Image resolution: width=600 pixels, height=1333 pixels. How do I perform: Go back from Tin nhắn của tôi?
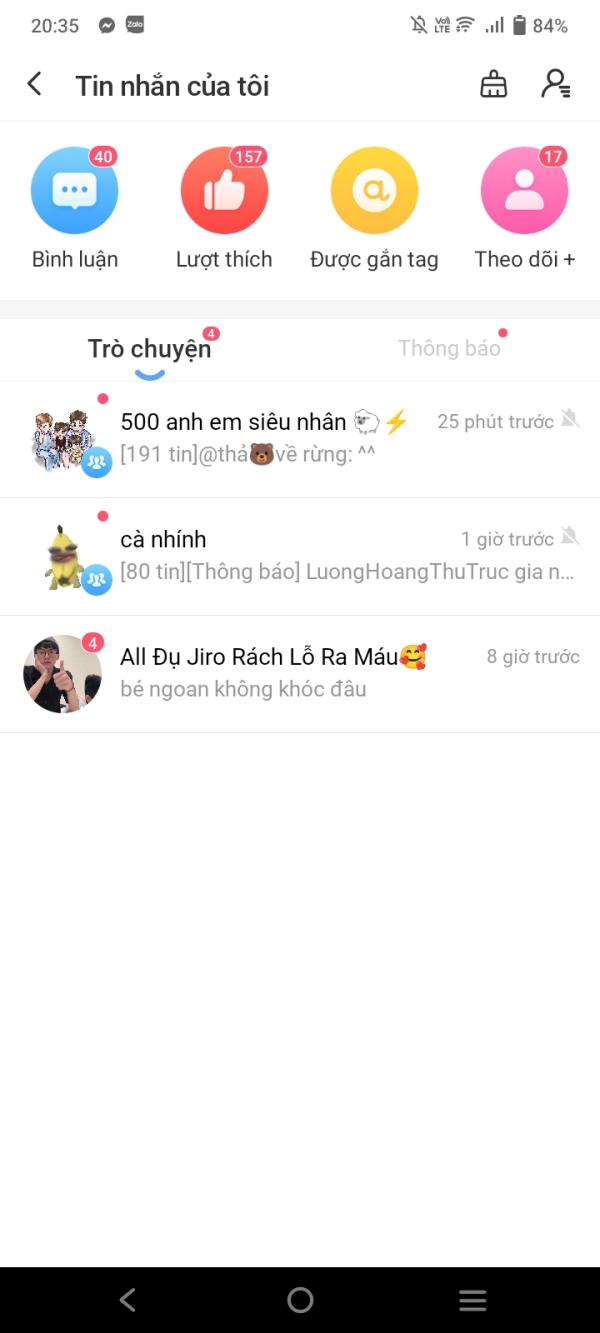coord(35,85)
